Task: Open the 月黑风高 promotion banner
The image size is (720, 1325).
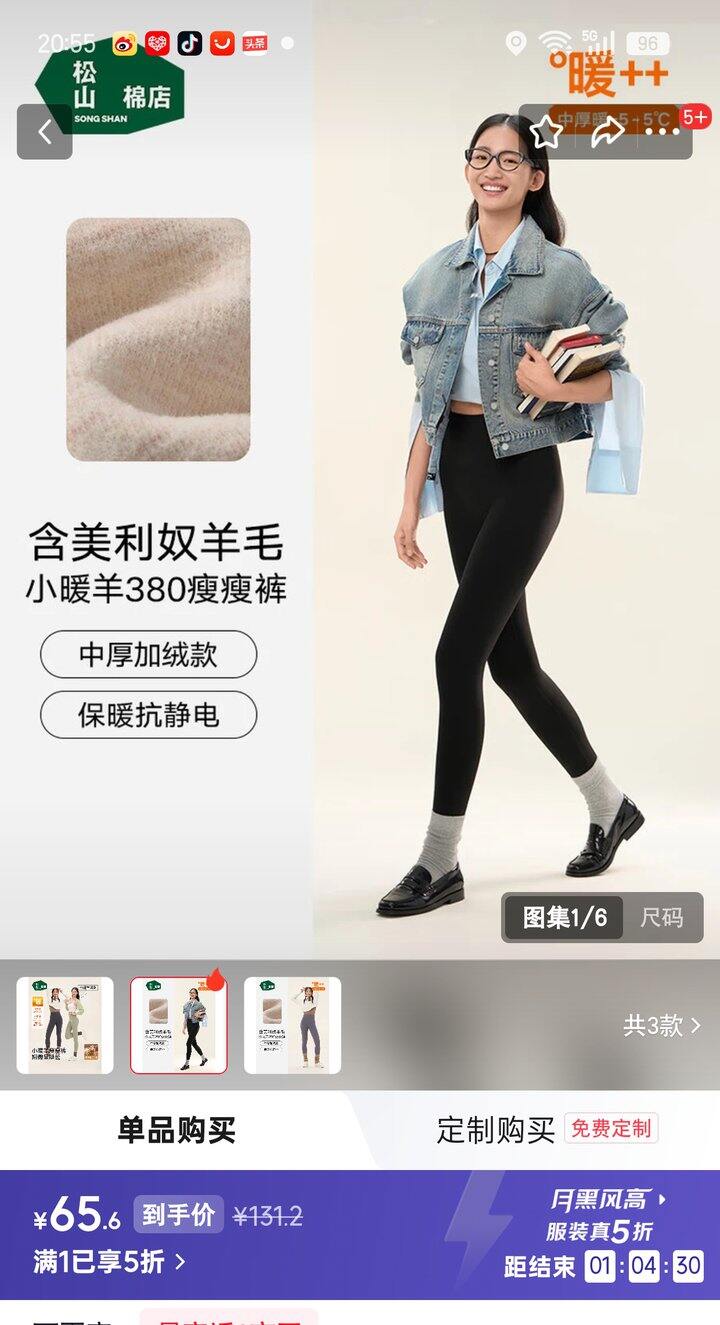Action: [606, 1200]
